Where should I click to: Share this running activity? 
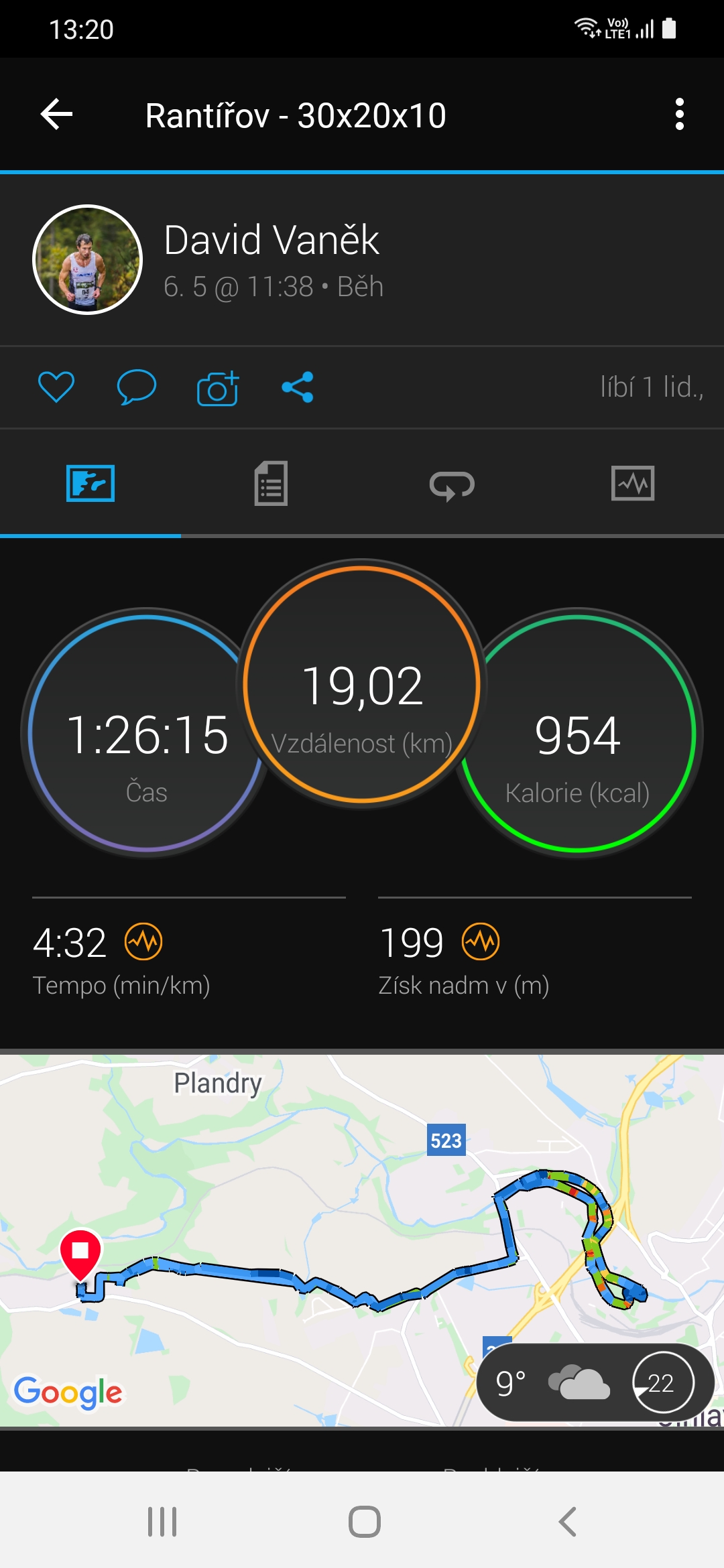coord(298,387)
